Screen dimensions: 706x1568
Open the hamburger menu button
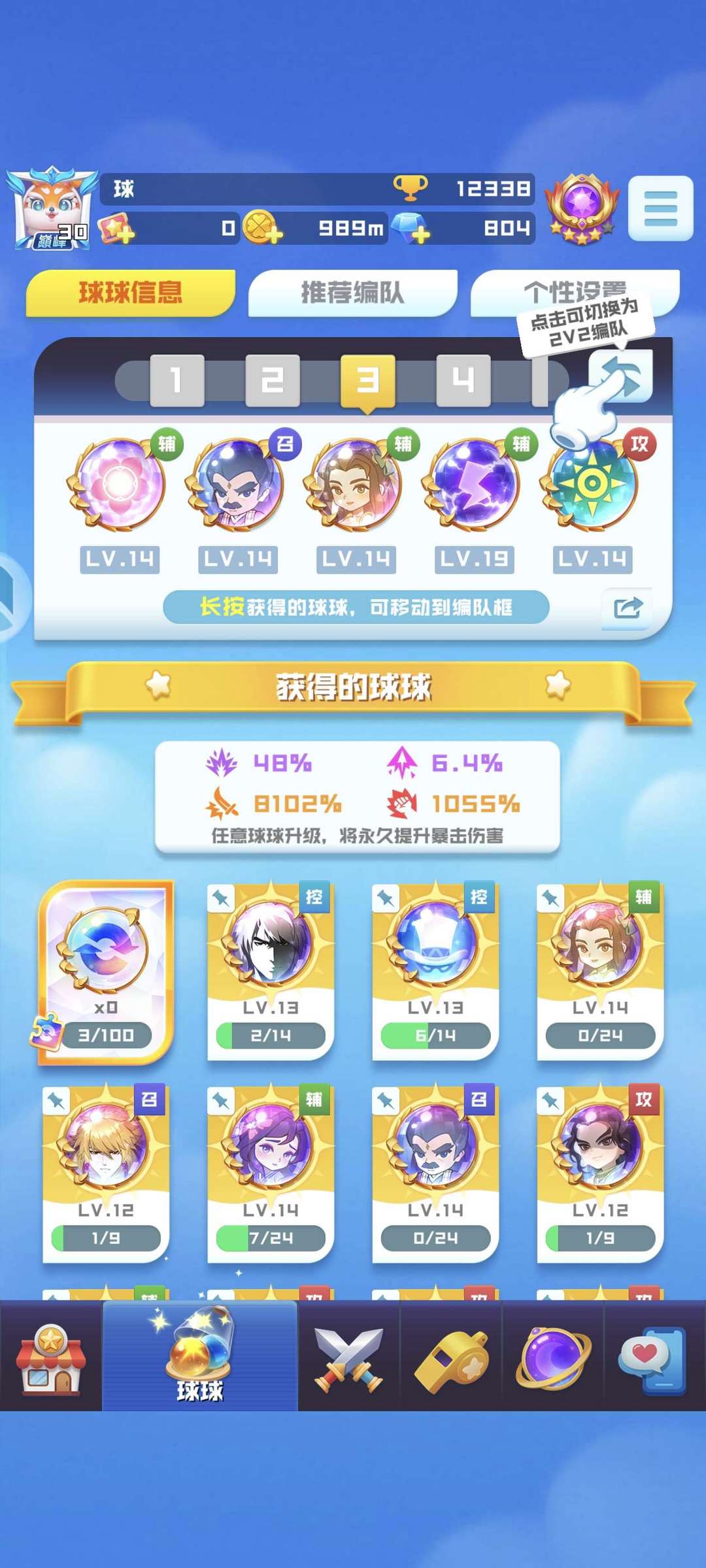click(x=660, y=208)
